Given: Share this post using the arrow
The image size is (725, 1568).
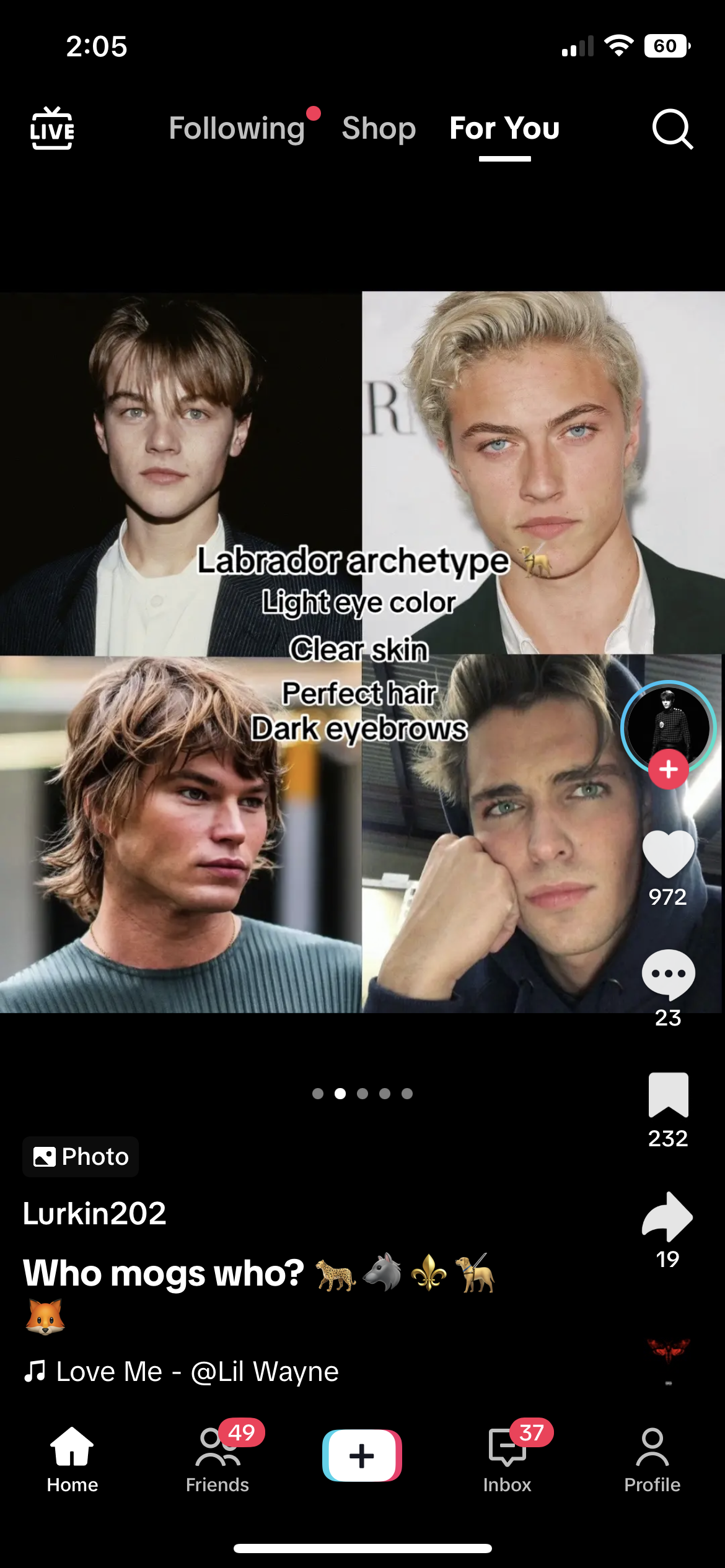Looking at the screenshot, I should click(x=668, y=1216).
